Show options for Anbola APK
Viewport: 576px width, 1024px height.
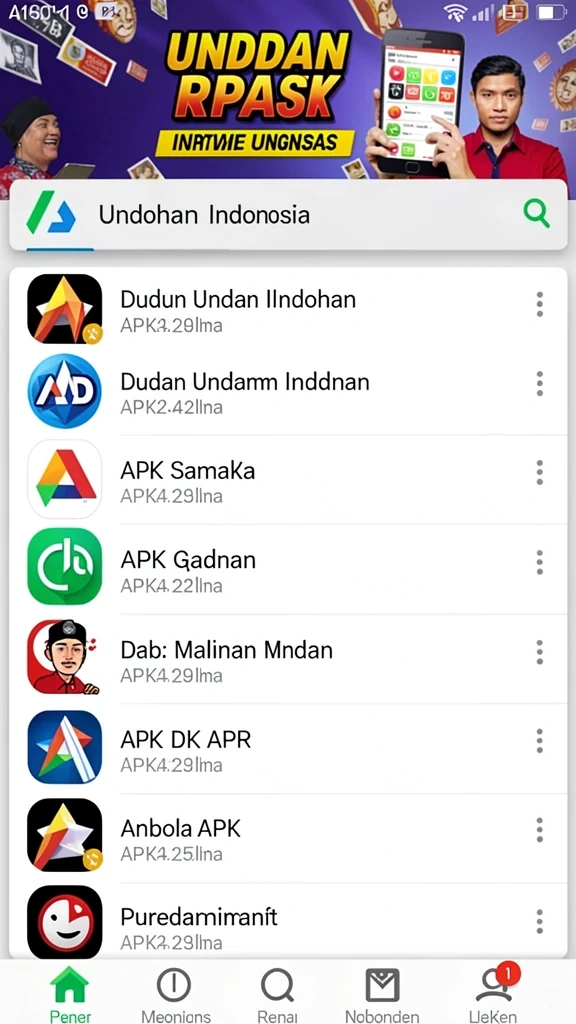click(539, 829)
